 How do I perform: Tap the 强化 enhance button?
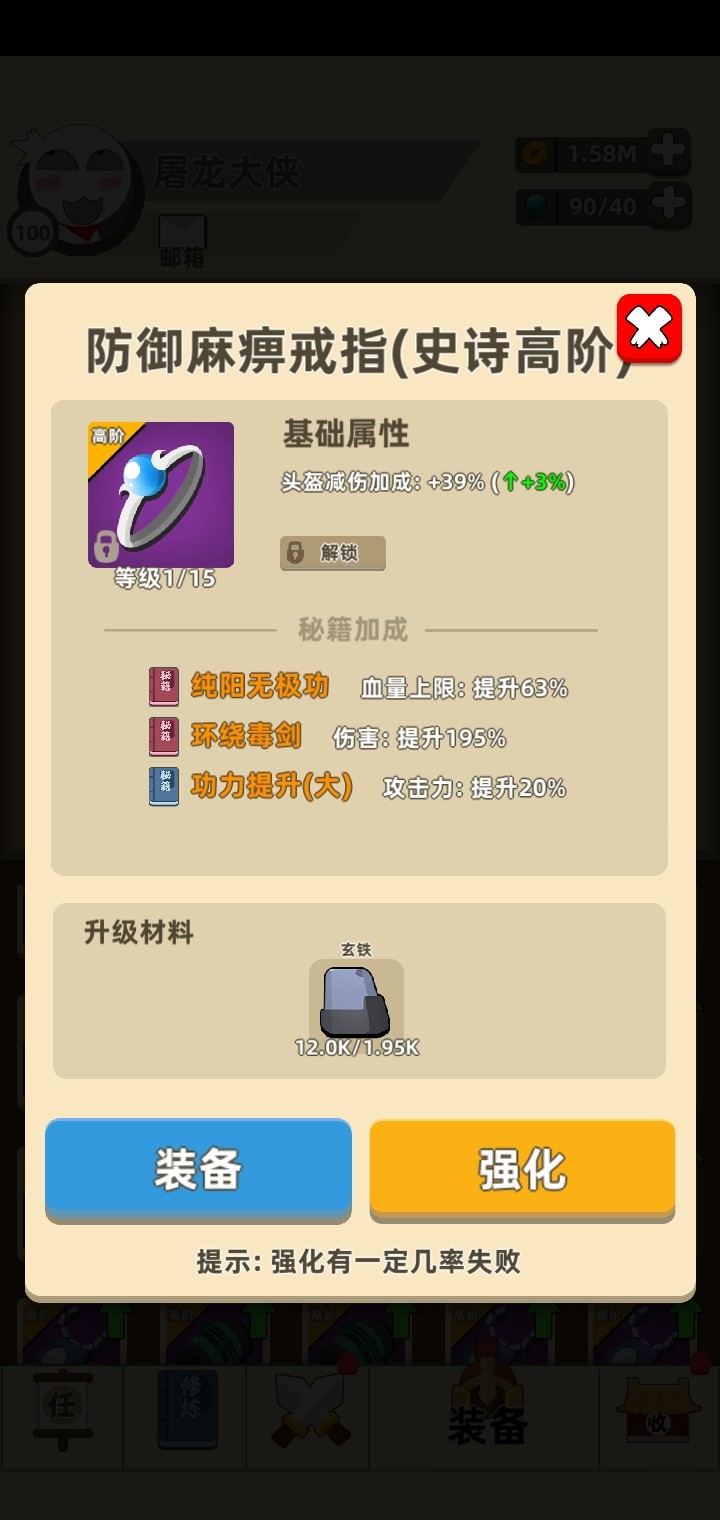[522, 1168]
